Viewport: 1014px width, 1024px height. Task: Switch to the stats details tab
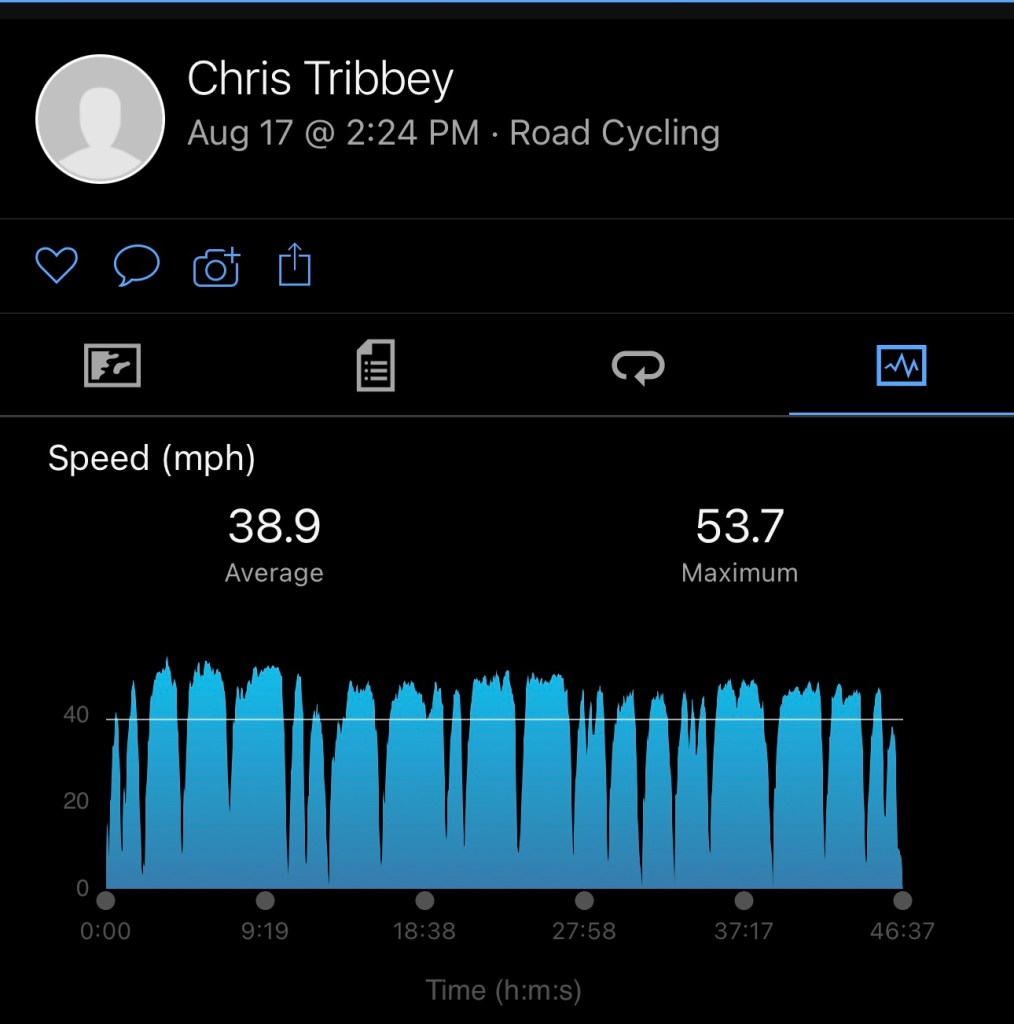point(376,366)
